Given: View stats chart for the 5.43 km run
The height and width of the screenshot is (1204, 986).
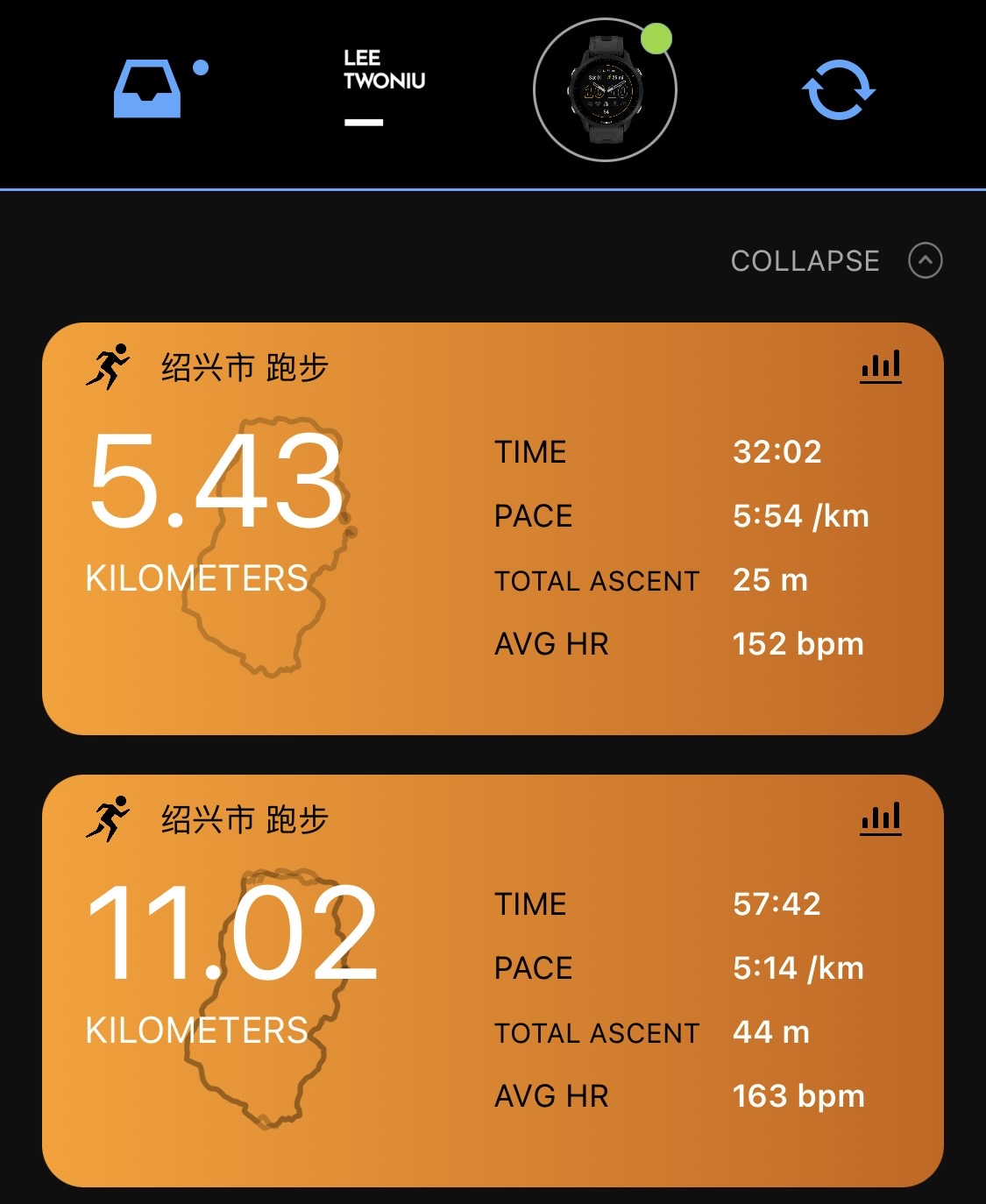Looking at the screenshot, I should 881,366.
